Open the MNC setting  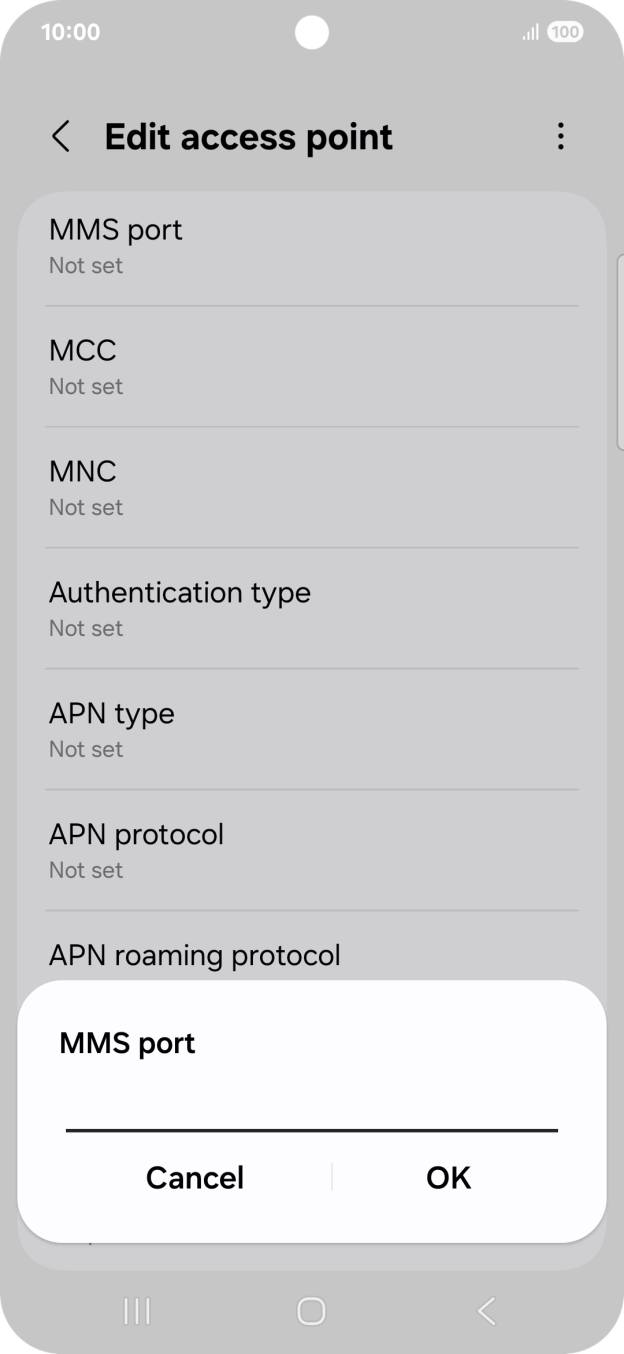pyautogui.click(x=312, y=488)
